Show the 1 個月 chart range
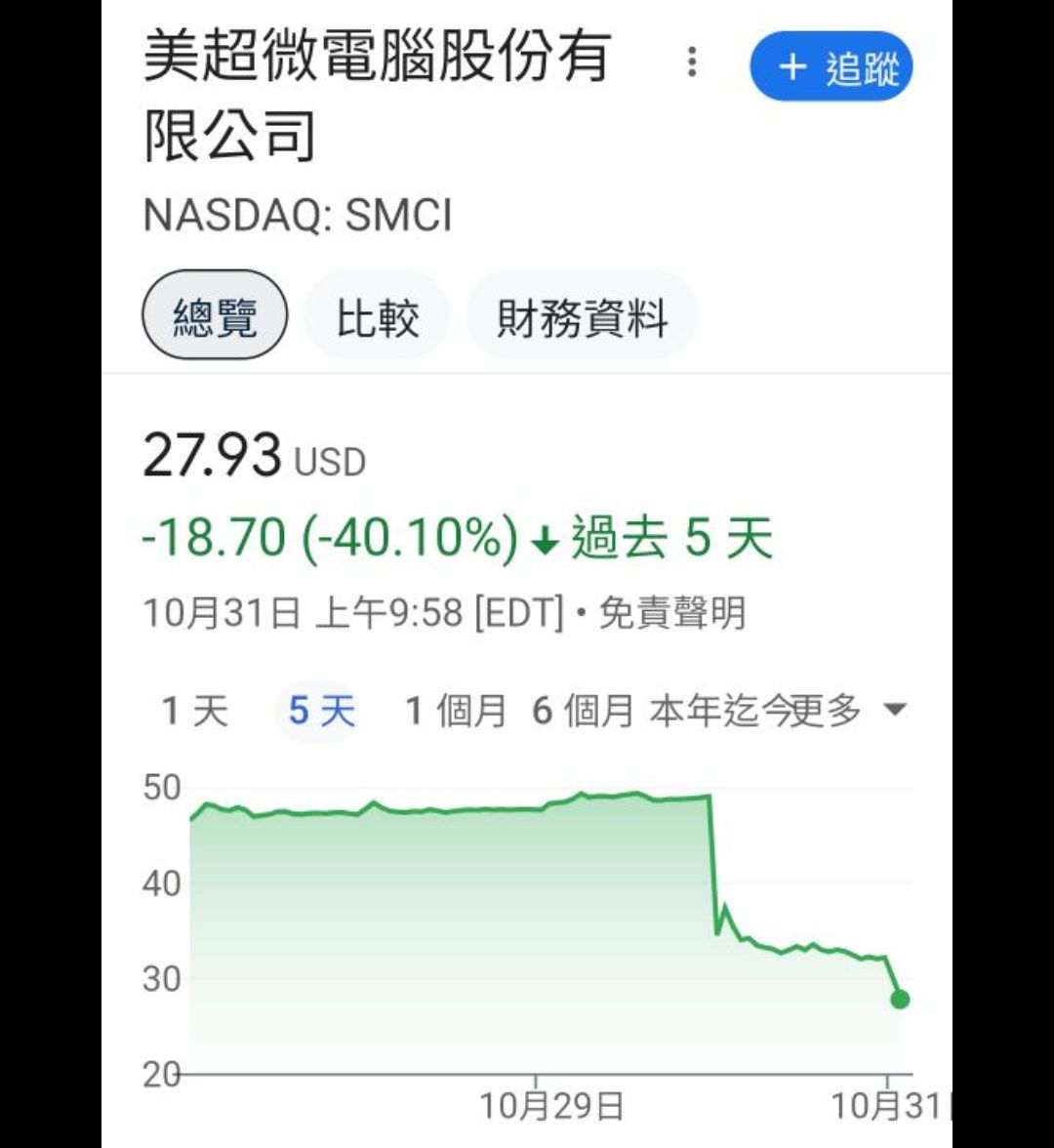The height and width of the screenshot is (1148, 1054). 457,712
